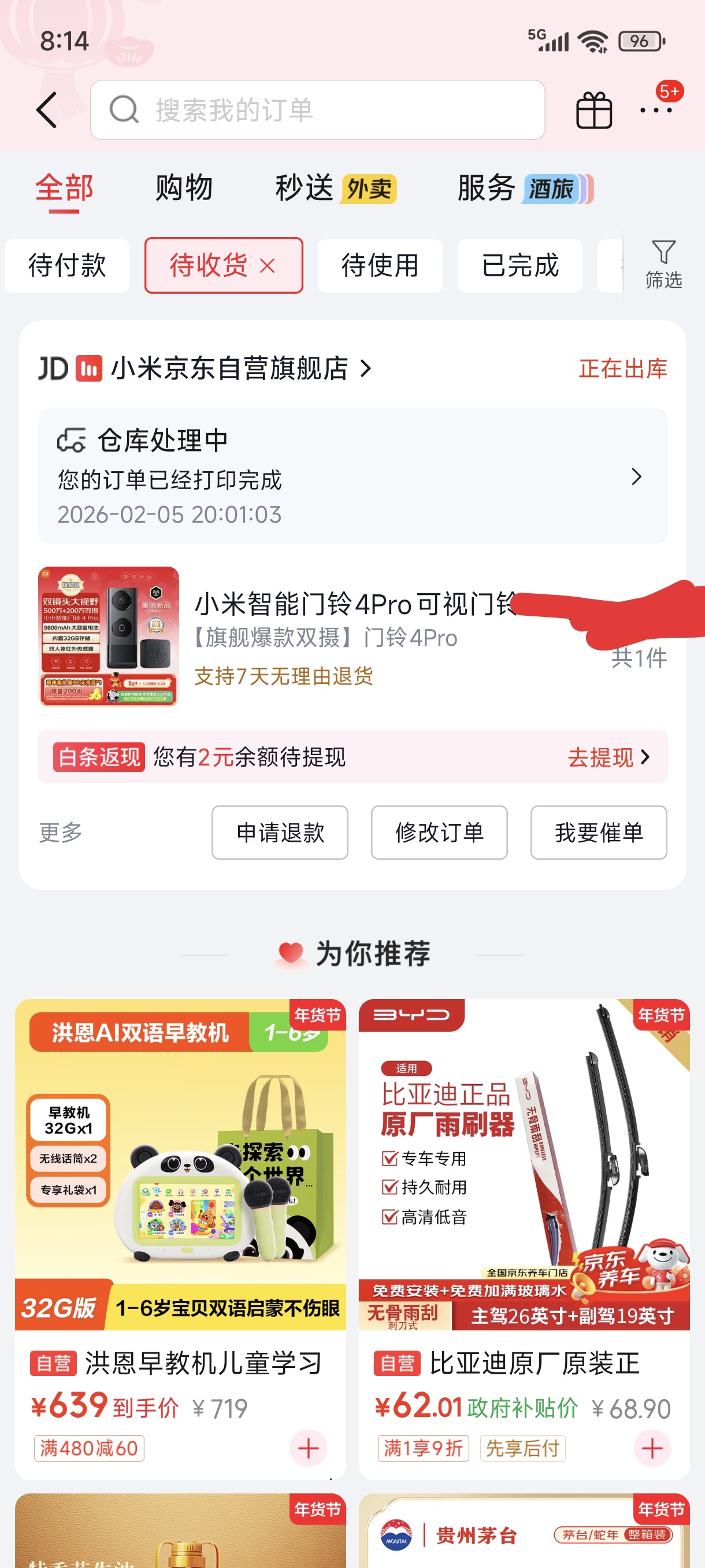Open the 筛选 filter options
This screenshot has height=1568, width=705.
click(663, 265)
